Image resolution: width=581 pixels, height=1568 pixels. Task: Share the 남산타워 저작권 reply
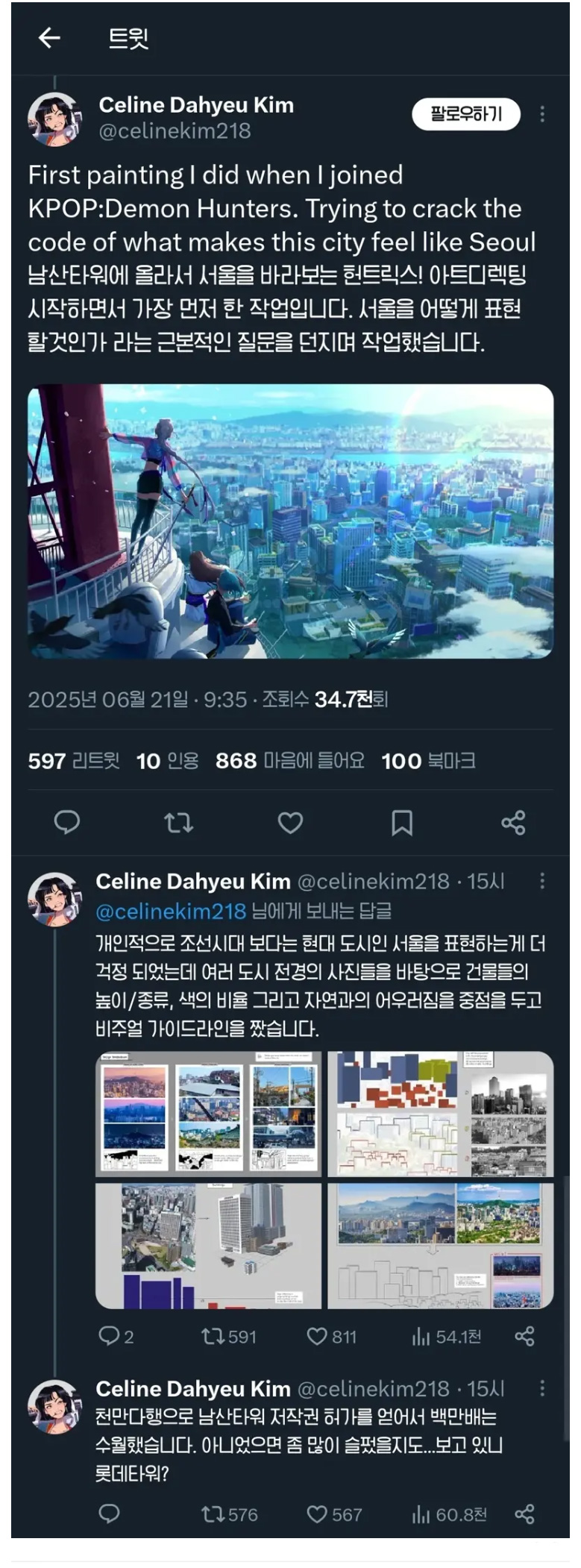524,1514
